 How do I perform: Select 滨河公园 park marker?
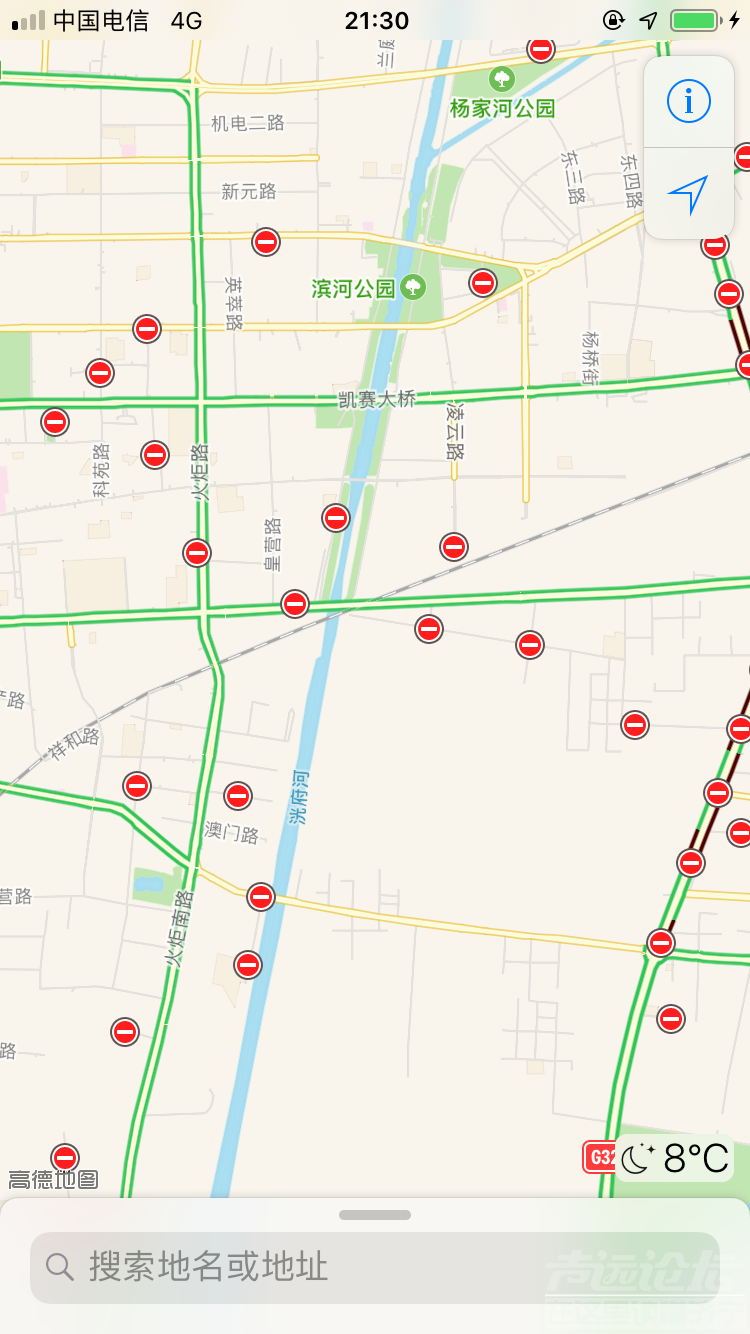[x=412, y=288]
